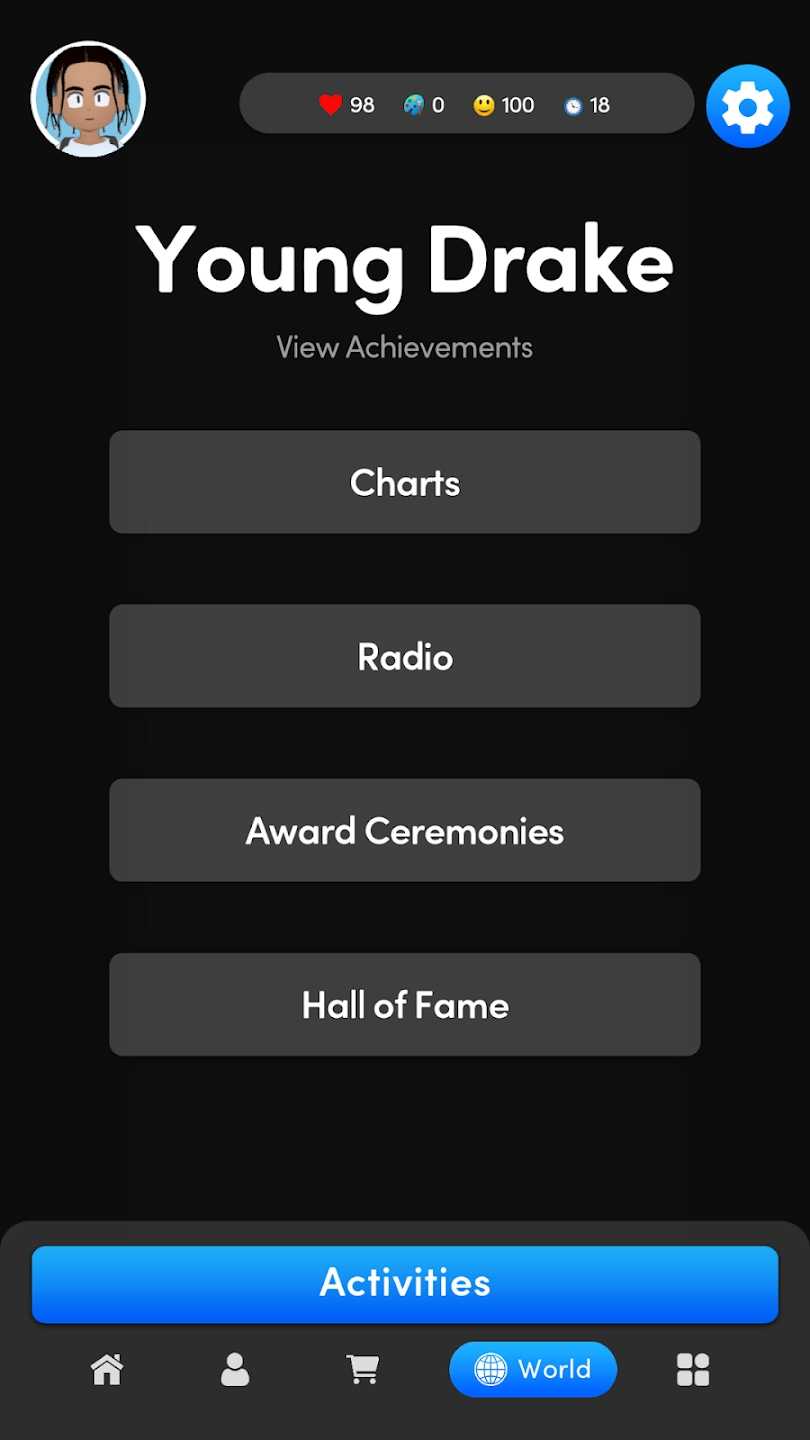
Task: Open Award Ceremonies
Action: [404, 830]
